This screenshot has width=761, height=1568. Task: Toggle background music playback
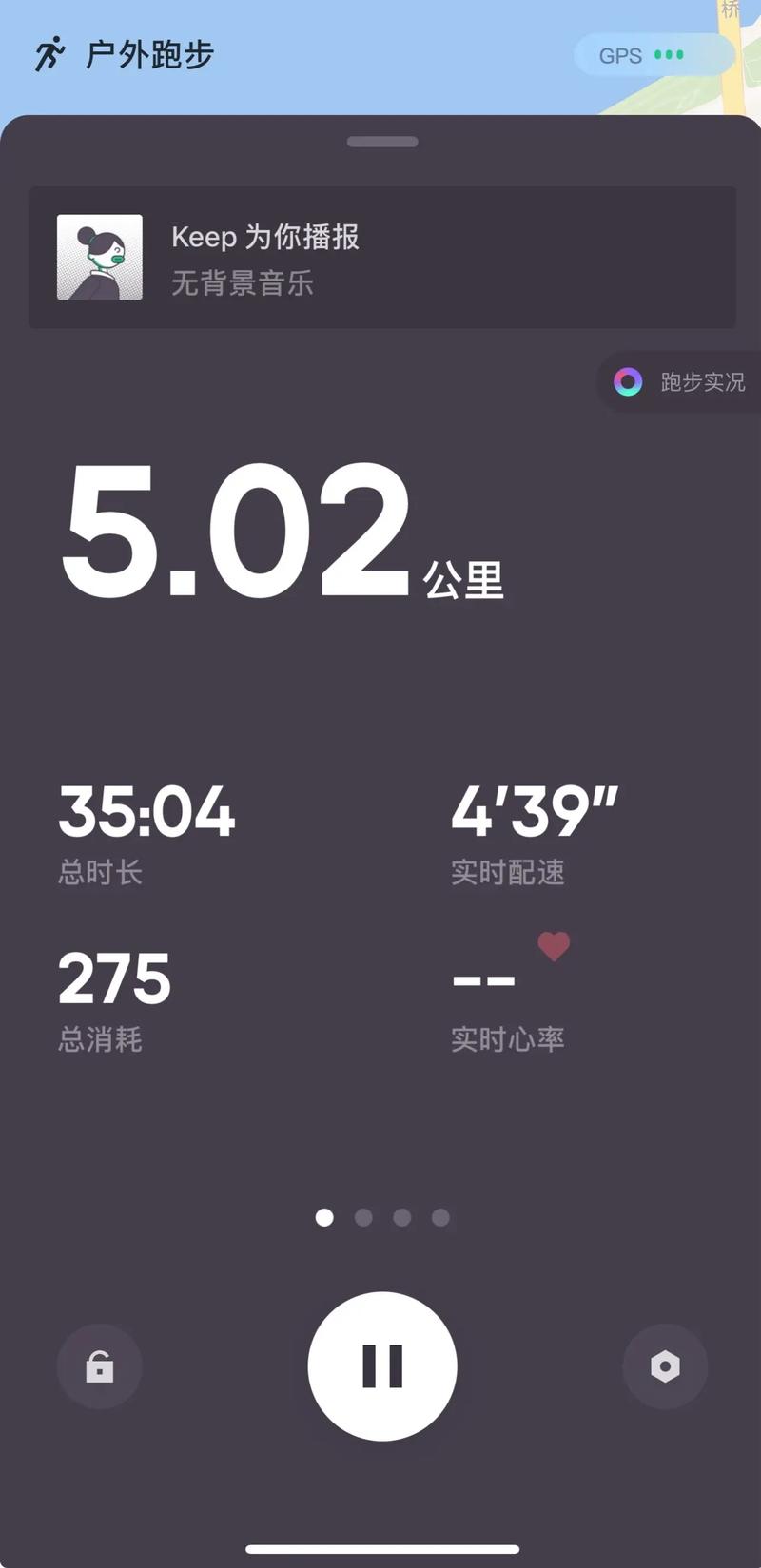pyautogui.click(x=244, y=283)
